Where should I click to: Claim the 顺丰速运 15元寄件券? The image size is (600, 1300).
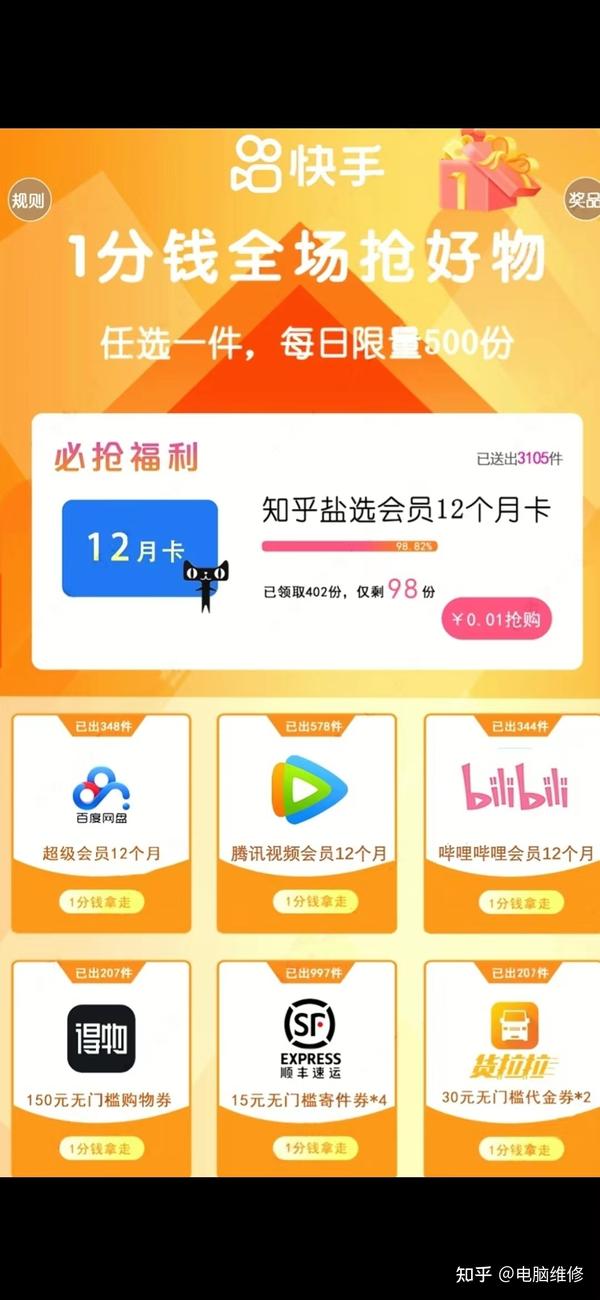tap(306, 1148)
